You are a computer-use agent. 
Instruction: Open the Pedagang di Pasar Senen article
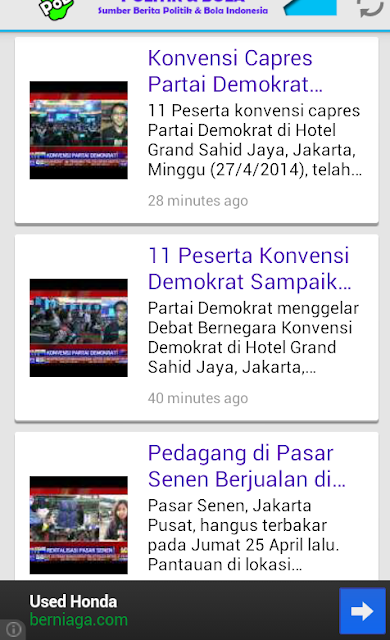197,506
